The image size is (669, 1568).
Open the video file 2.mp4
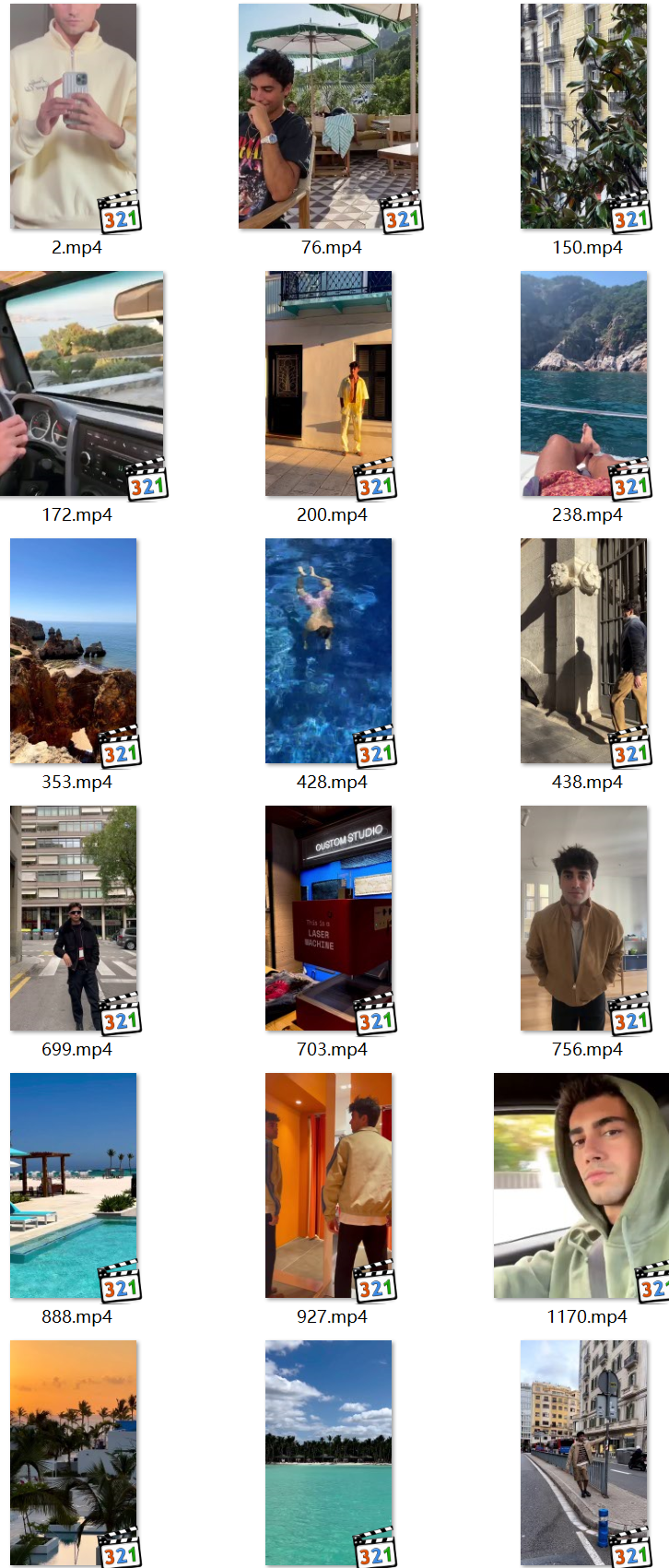click(74, 116)
